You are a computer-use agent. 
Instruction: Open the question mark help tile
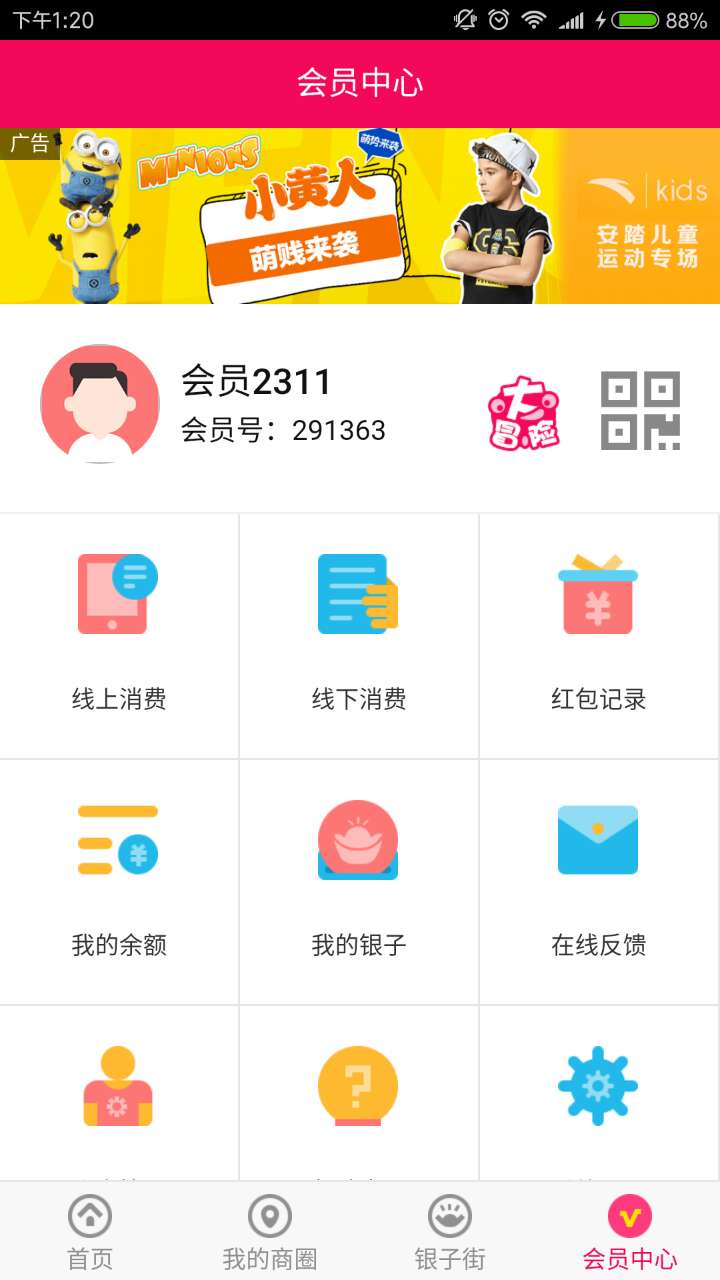coord(358,1090)
